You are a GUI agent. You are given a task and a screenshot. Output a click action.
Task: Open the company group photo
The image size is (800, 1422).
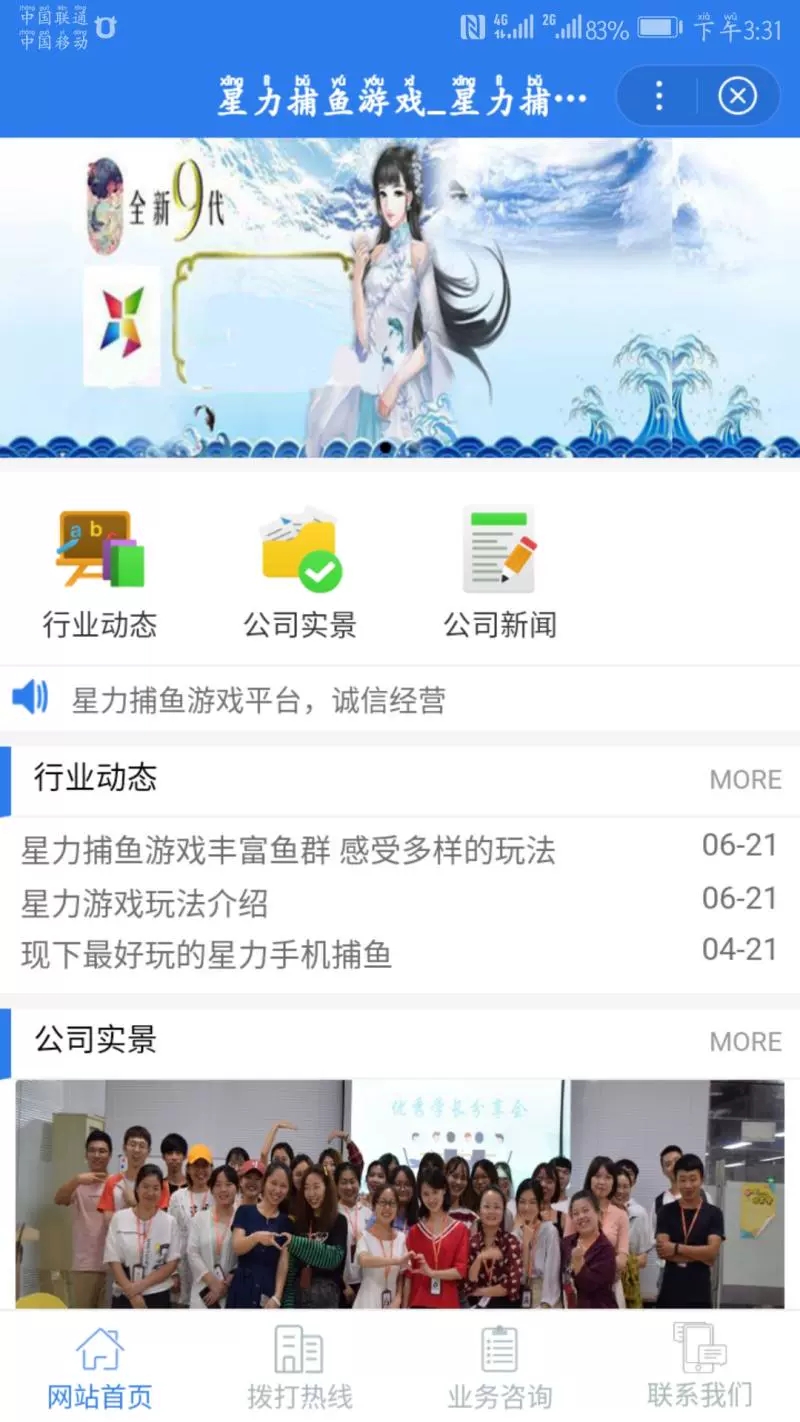tap(400, 1193)
